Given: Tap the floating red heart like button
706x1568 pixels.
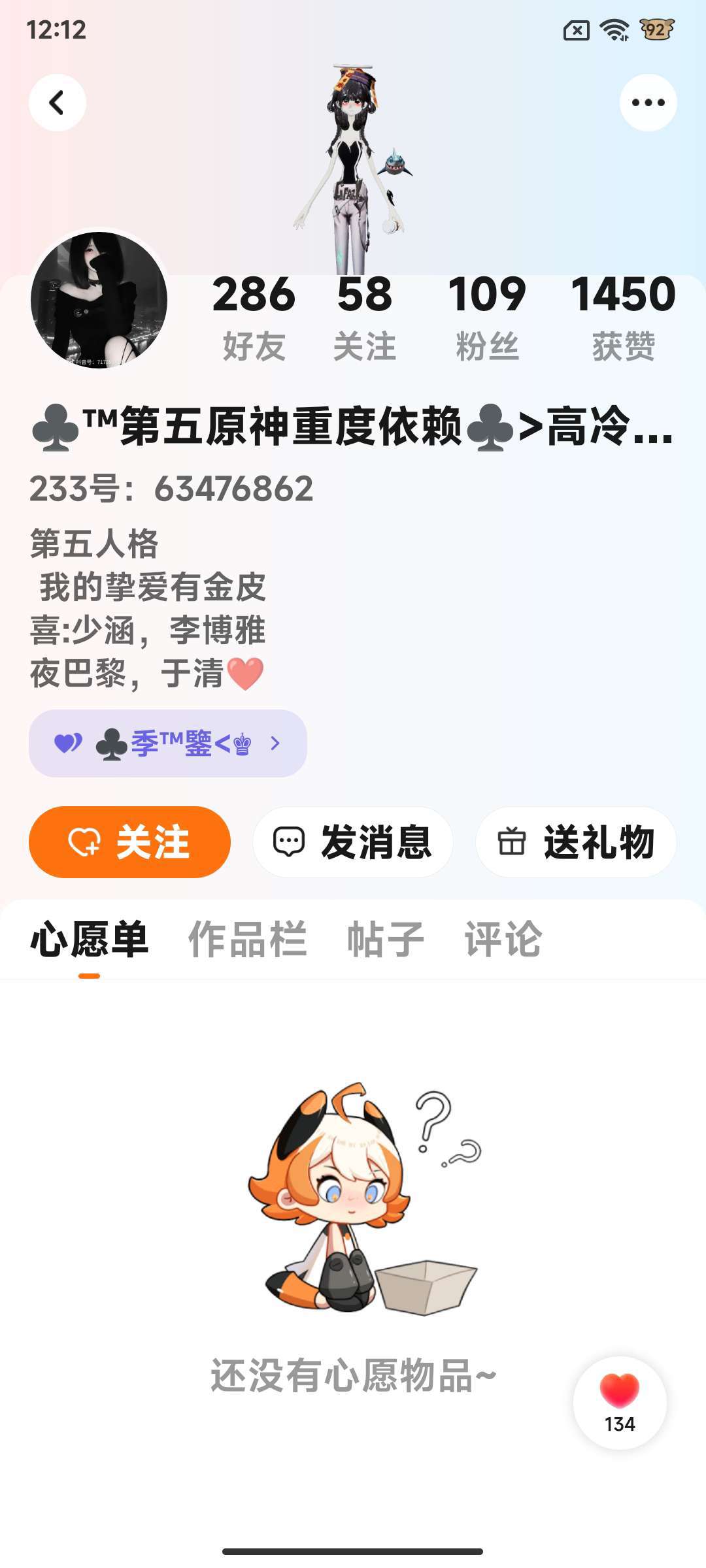Looking at the screenshot, I should [620, 1402].
